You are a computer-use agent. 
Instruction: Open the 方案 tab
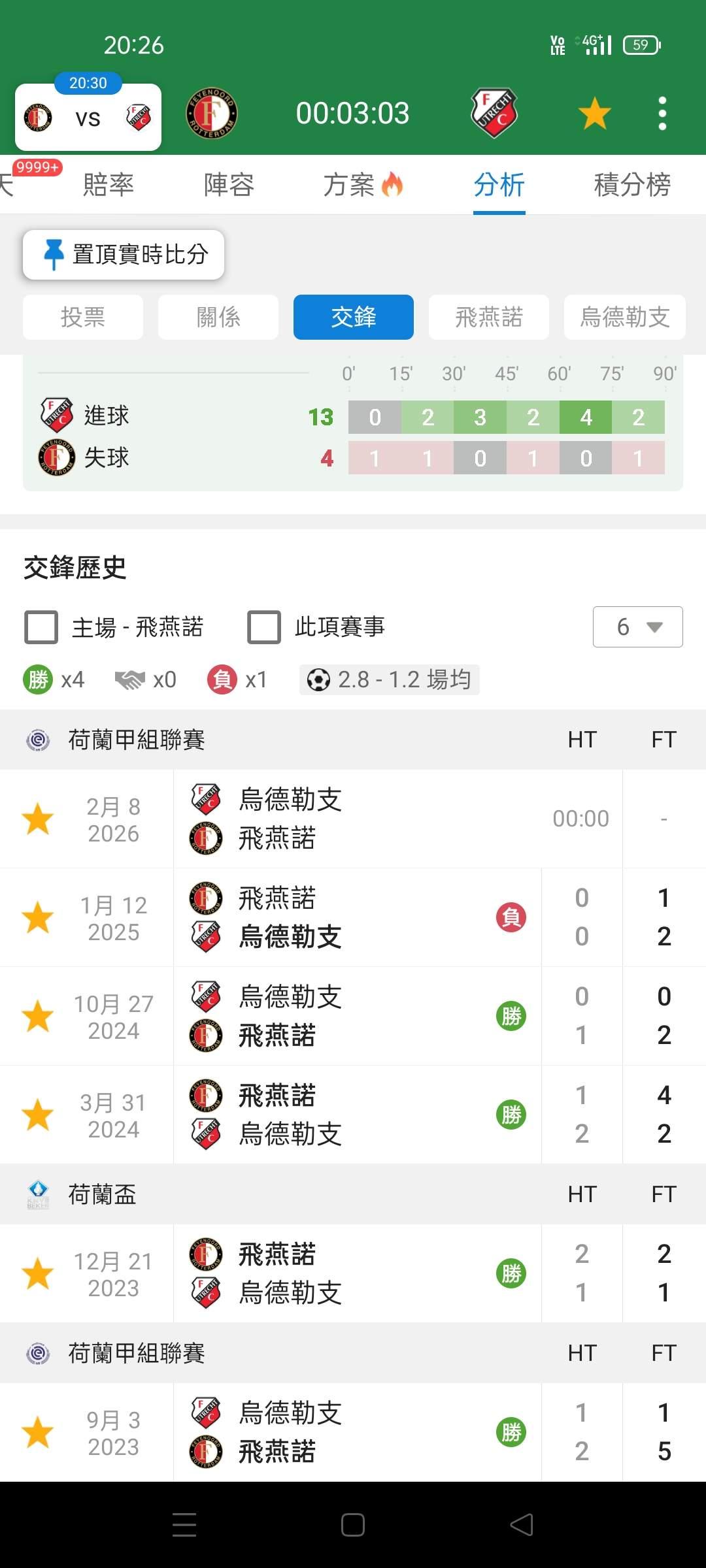[363, 184]
